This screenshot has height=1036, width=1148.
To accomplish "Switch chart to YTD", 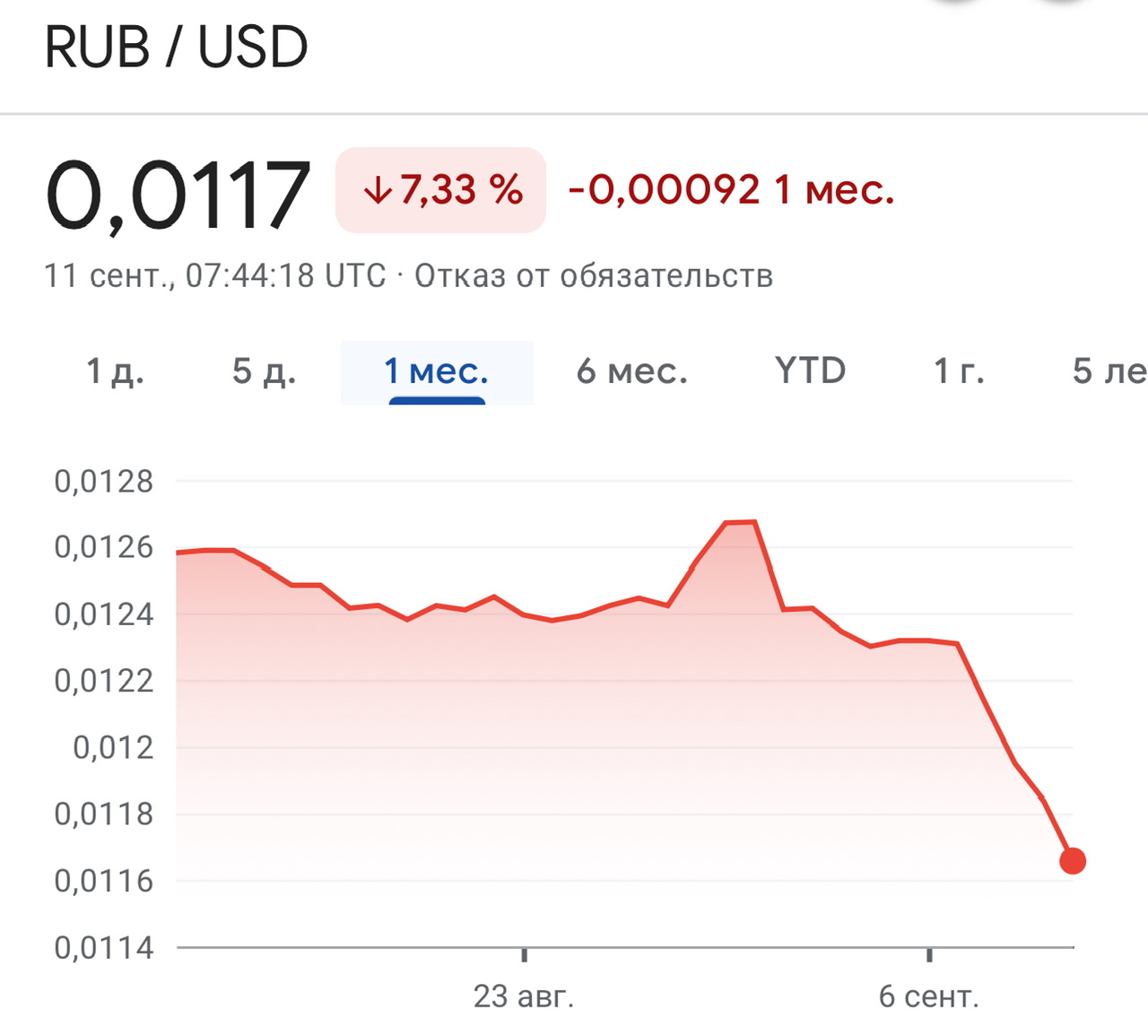I will 811,370.
